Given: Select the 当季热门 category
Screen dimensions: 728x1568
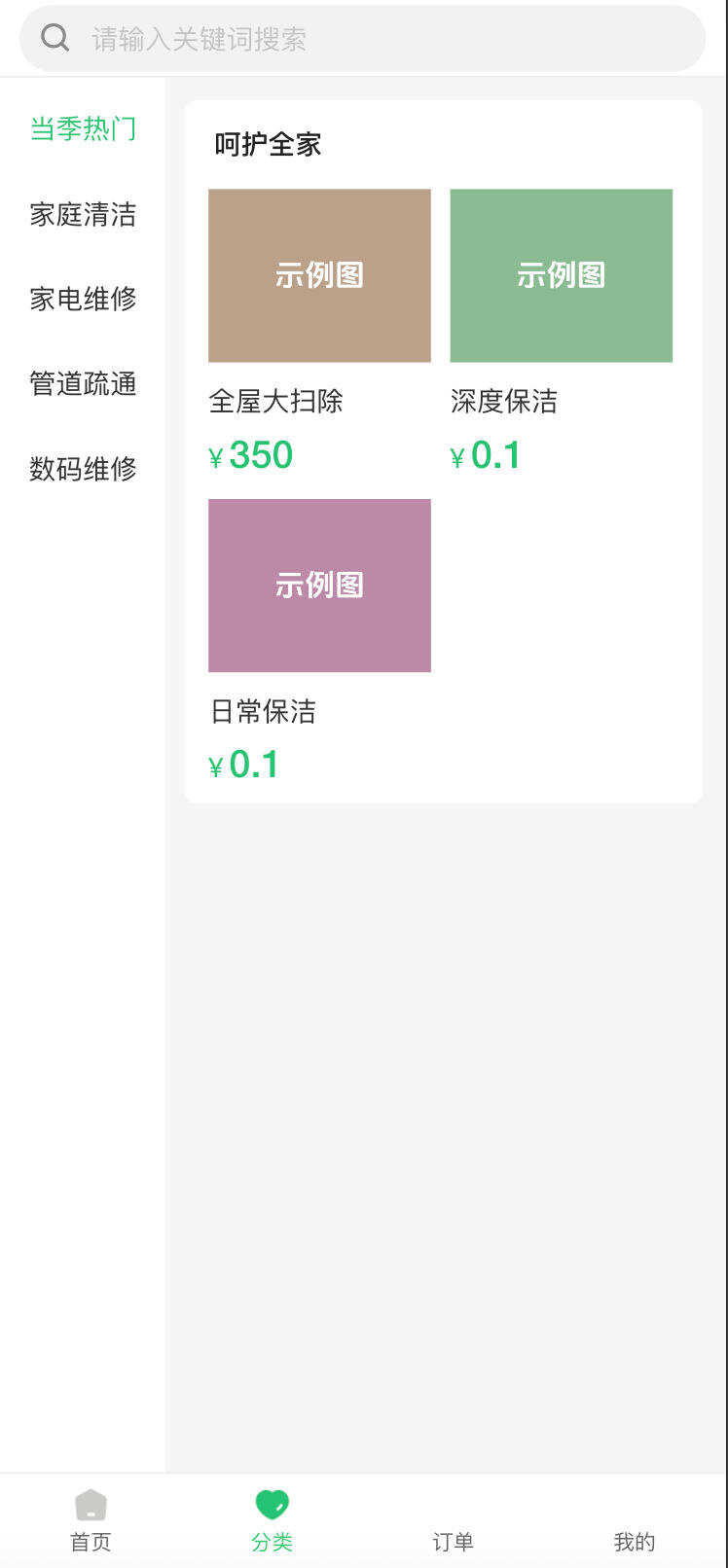Looking at the screenshot, I should pos(83,127).
